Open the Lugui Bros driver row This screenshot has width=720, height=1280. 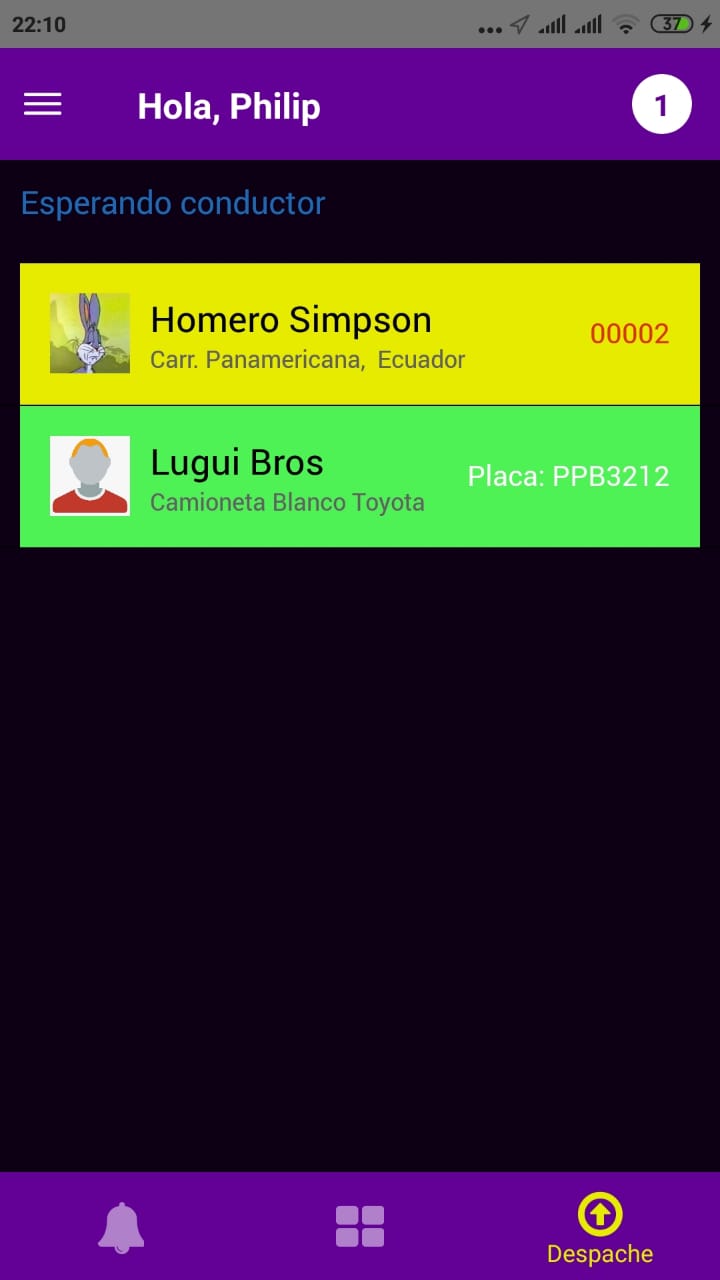[360, 477]
